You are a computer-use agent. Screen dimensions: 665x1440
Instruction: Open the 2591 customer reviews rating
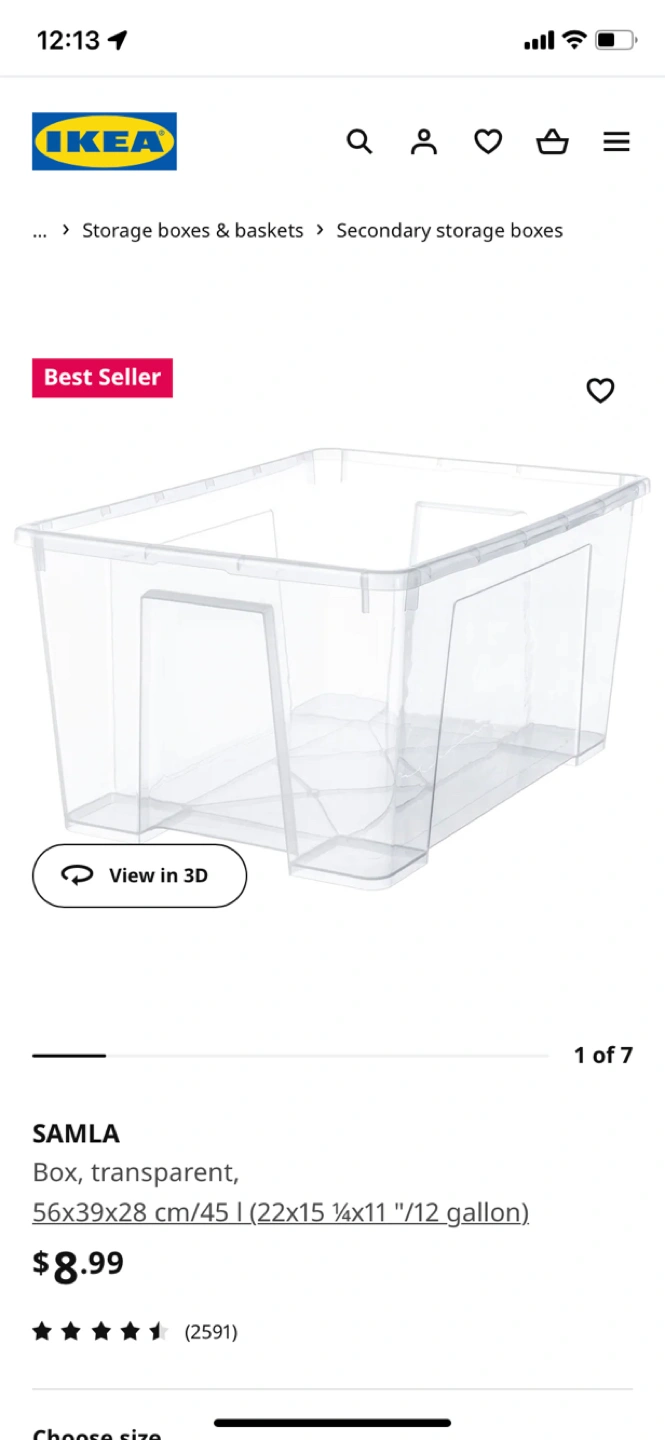[135, 1331]
